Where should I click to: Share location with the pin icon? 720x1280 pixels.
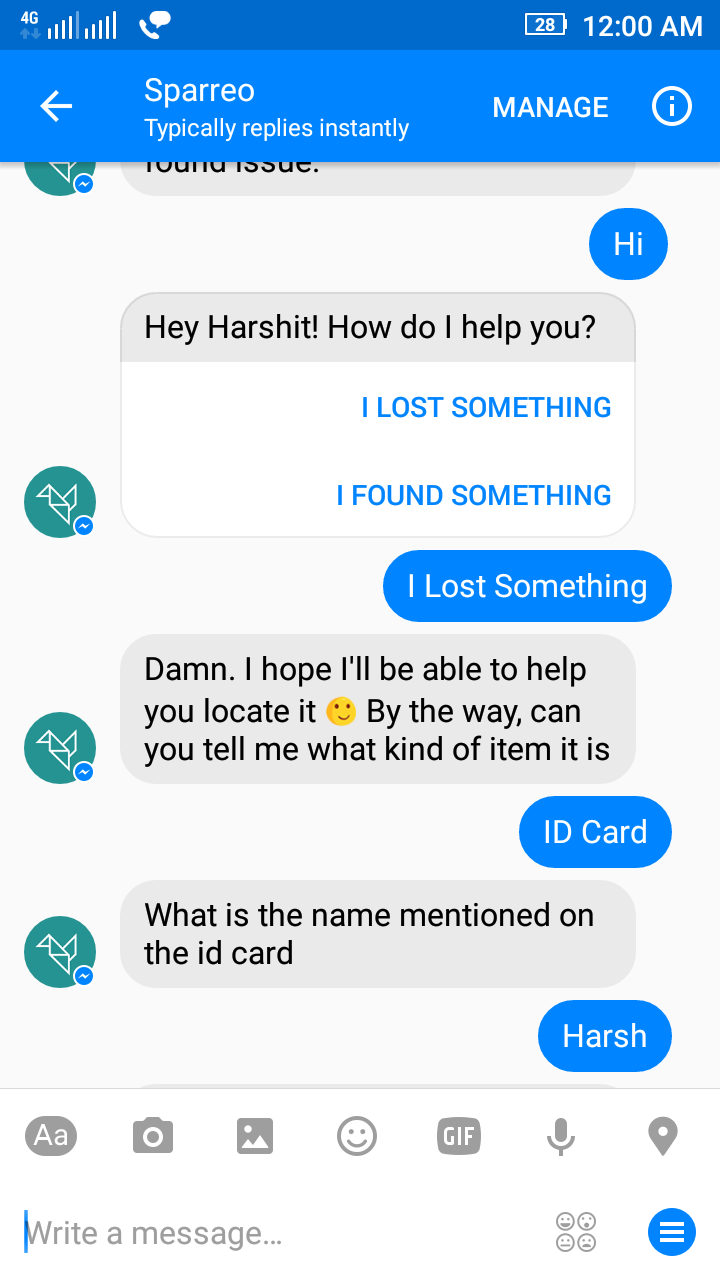[663, 1136]
